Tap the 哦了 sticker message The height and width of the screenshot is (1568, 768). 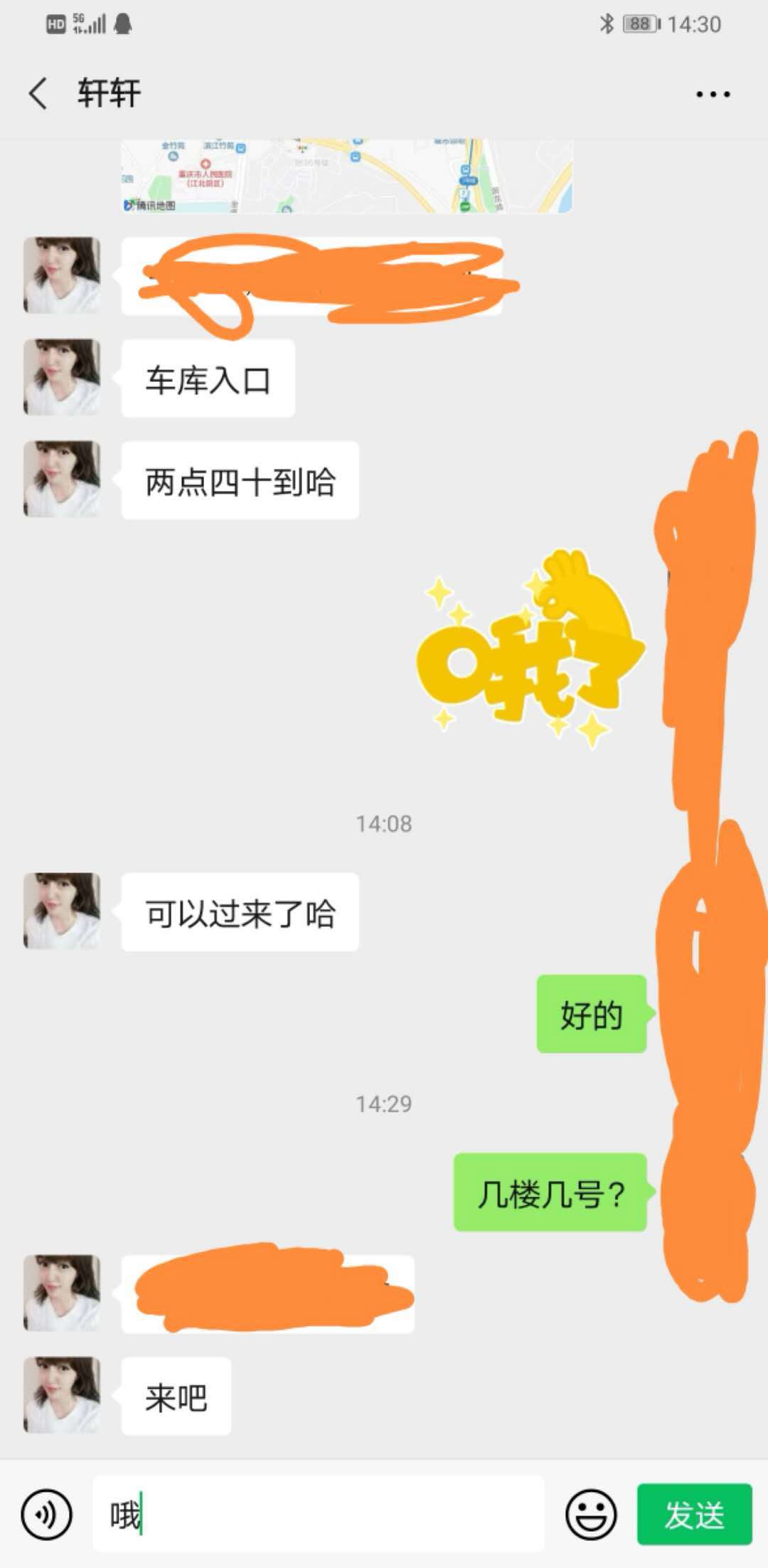pyautogui.click(x=530, y=640)
